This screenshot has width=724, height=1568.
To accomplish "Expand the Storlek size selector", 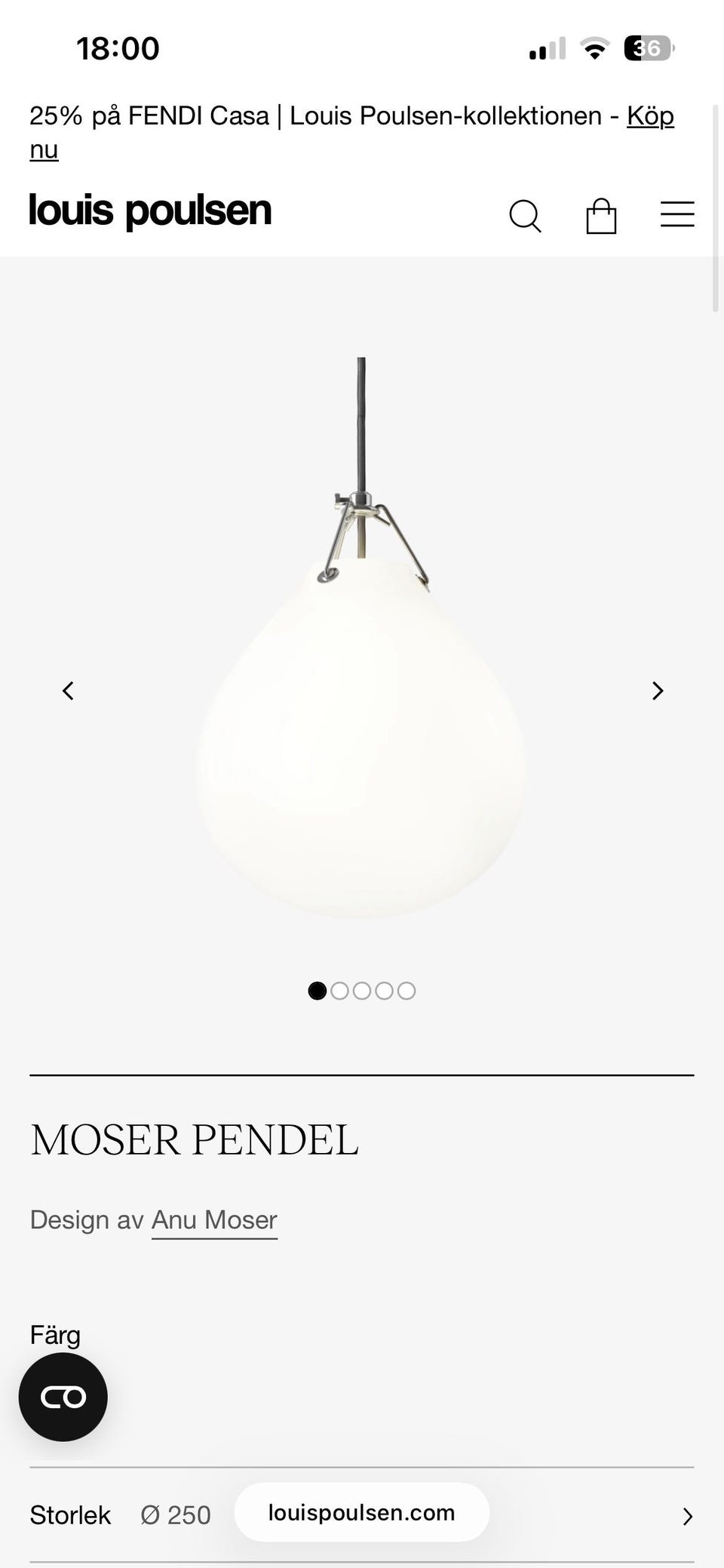I will 362,1515.
